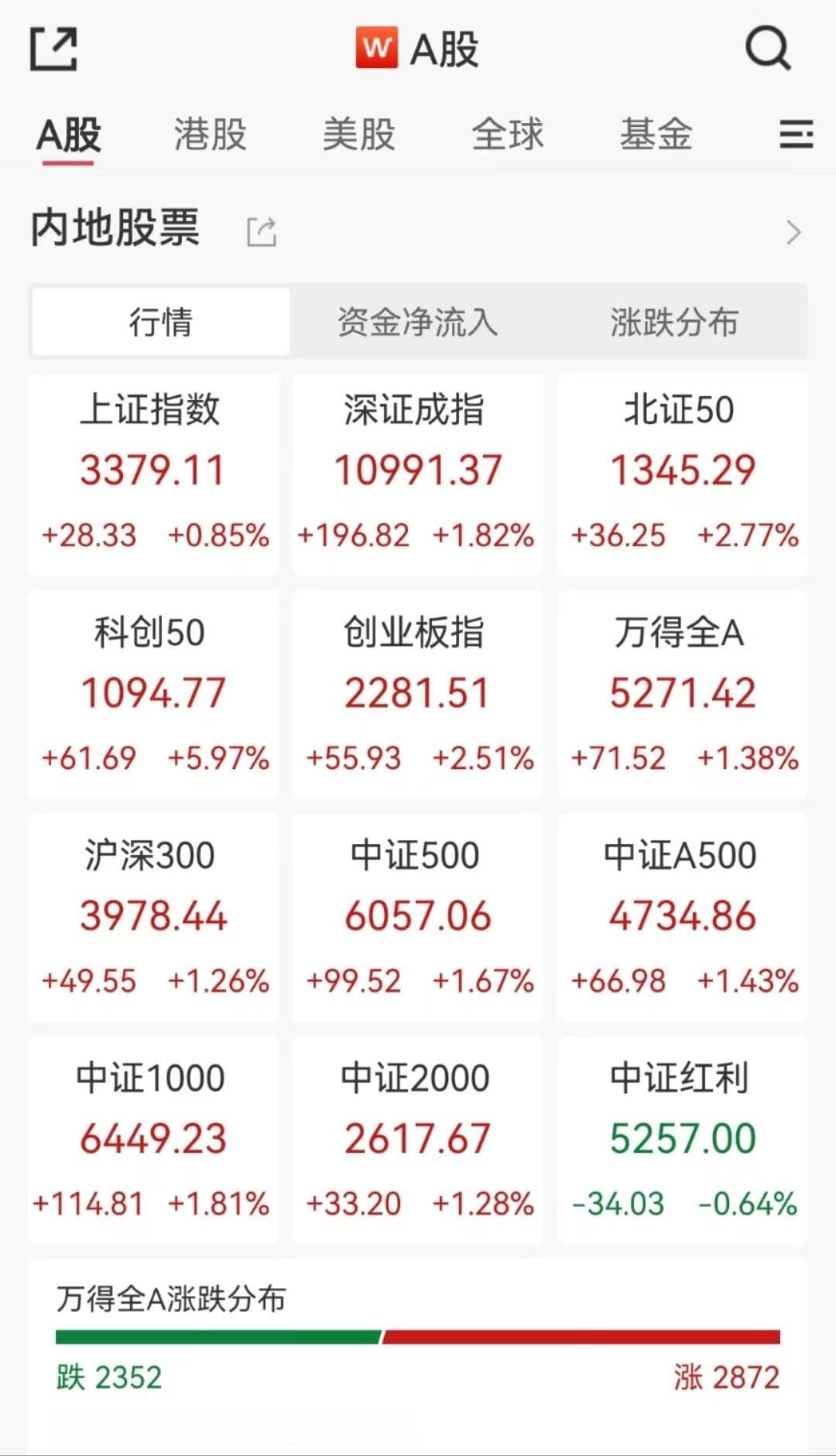
Task: Open the search magnifier
Action: [x=767, y=49]
